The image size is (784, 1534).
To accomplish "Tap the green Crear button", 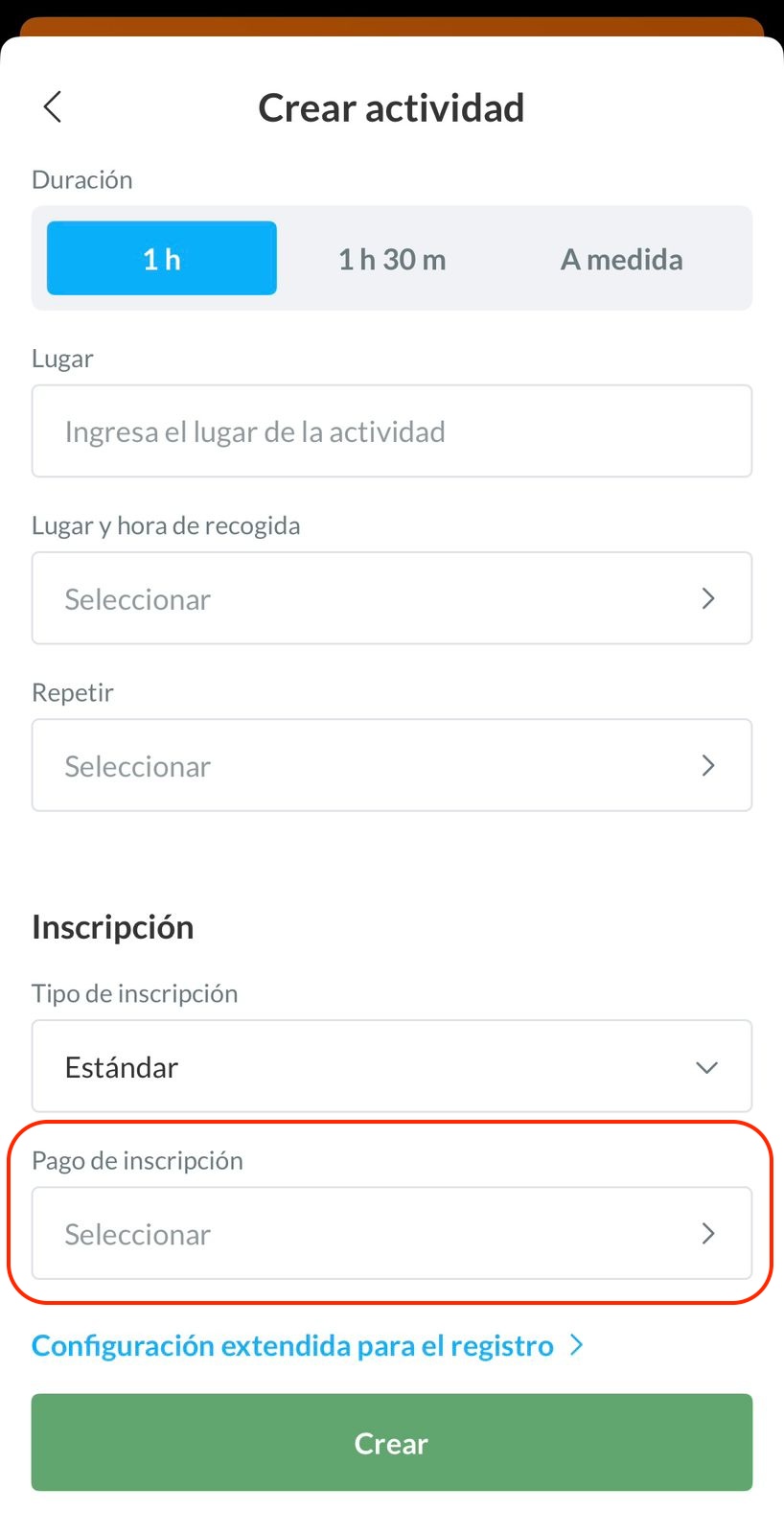I will (x=391, y=1442).
